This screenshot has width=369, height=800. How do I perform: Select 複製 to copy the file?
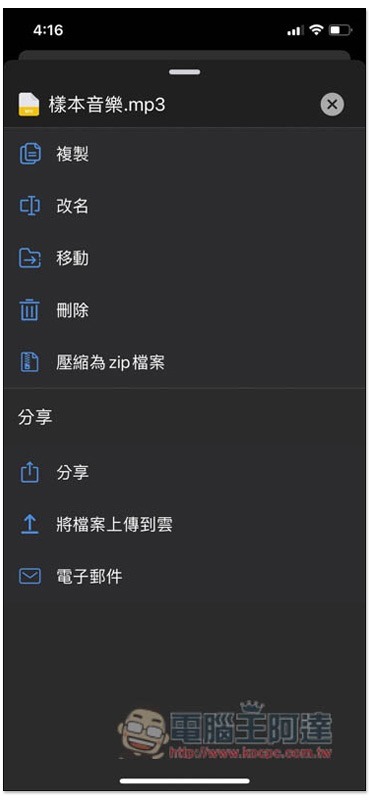(x=184, y=154)
